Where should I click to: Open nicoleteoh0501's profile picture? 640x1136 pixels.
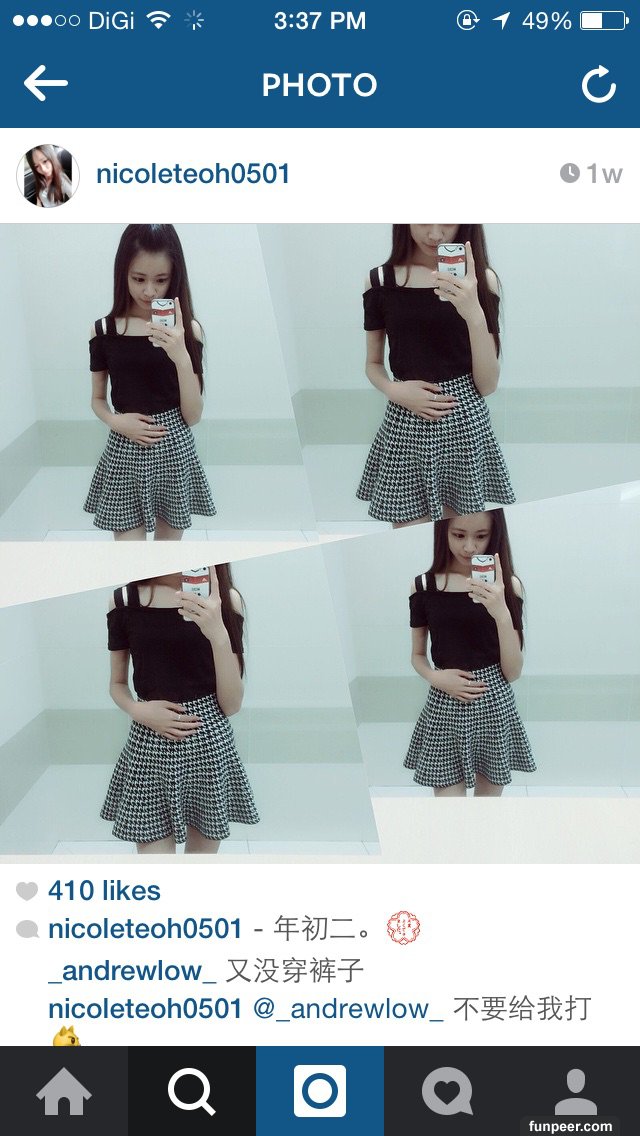48,175
